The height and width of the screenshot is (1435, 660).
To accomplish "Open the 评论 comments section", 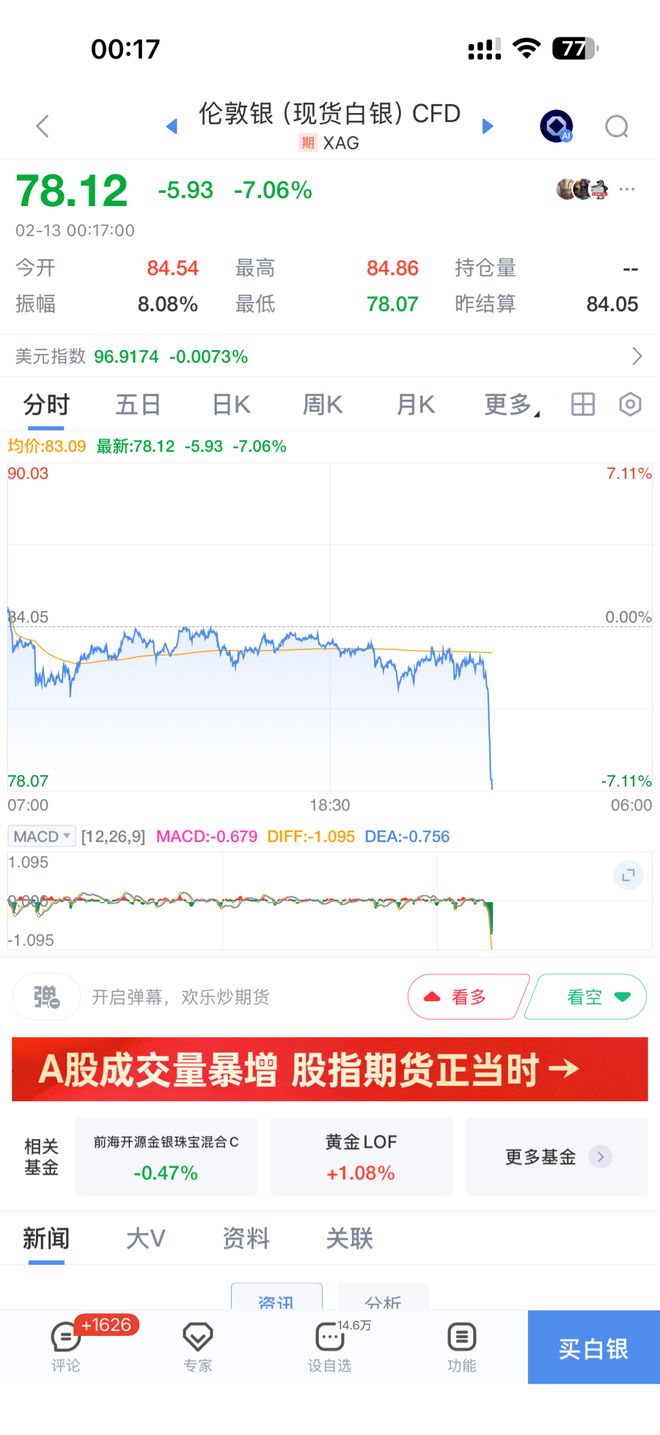I will (x=66, y=1346).
